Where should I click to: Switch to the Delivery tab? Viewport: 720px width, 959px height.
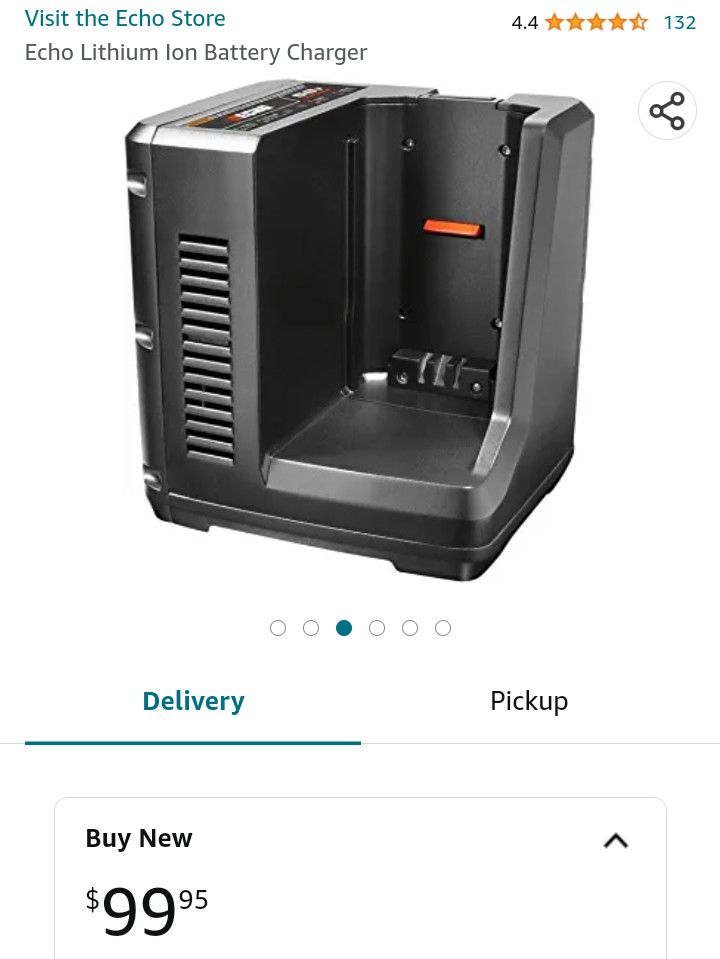193,701
